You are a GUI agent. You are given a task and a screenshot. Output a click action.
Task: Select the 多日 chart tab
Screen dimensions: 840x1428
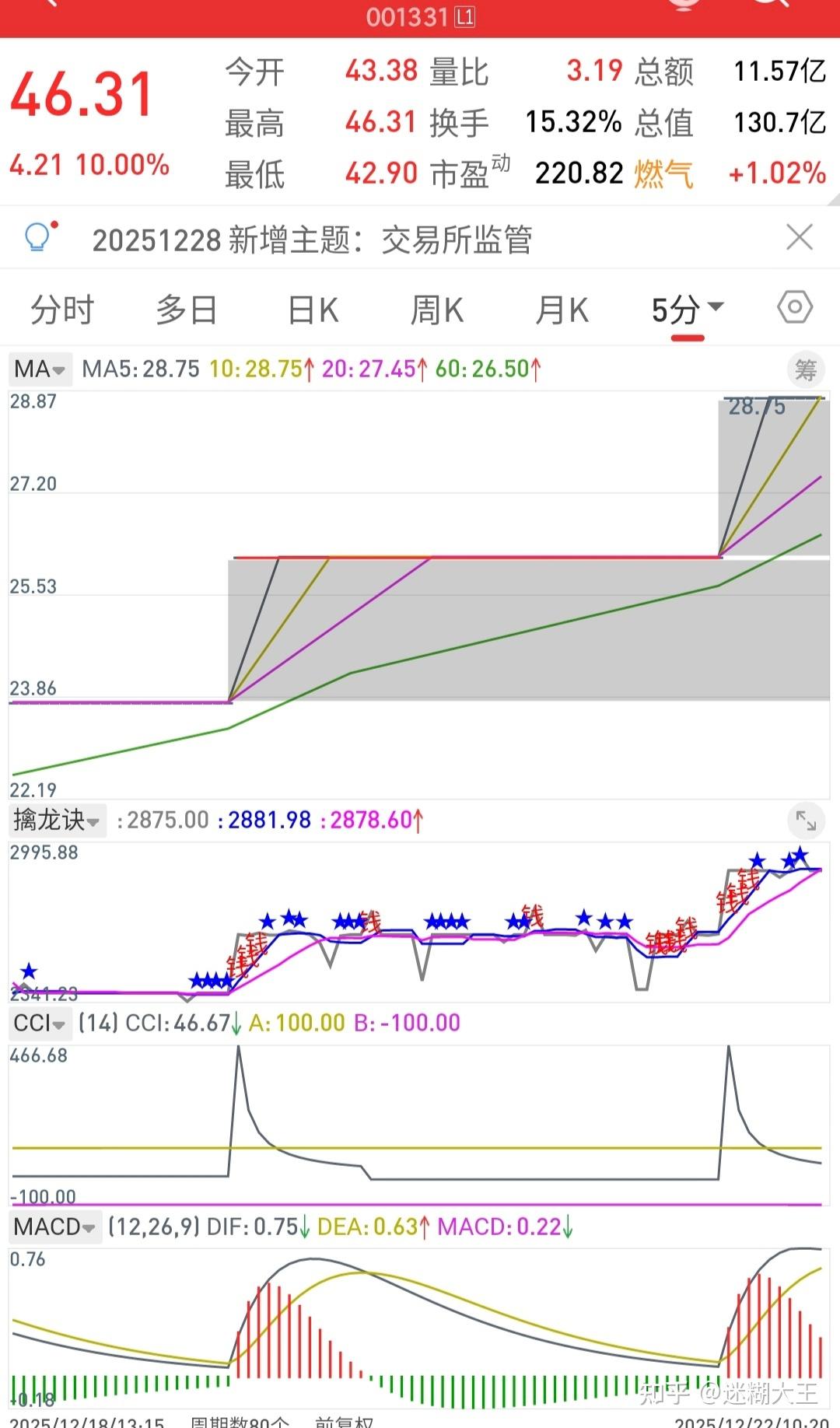pyautogui.click(x=187, y=310)
